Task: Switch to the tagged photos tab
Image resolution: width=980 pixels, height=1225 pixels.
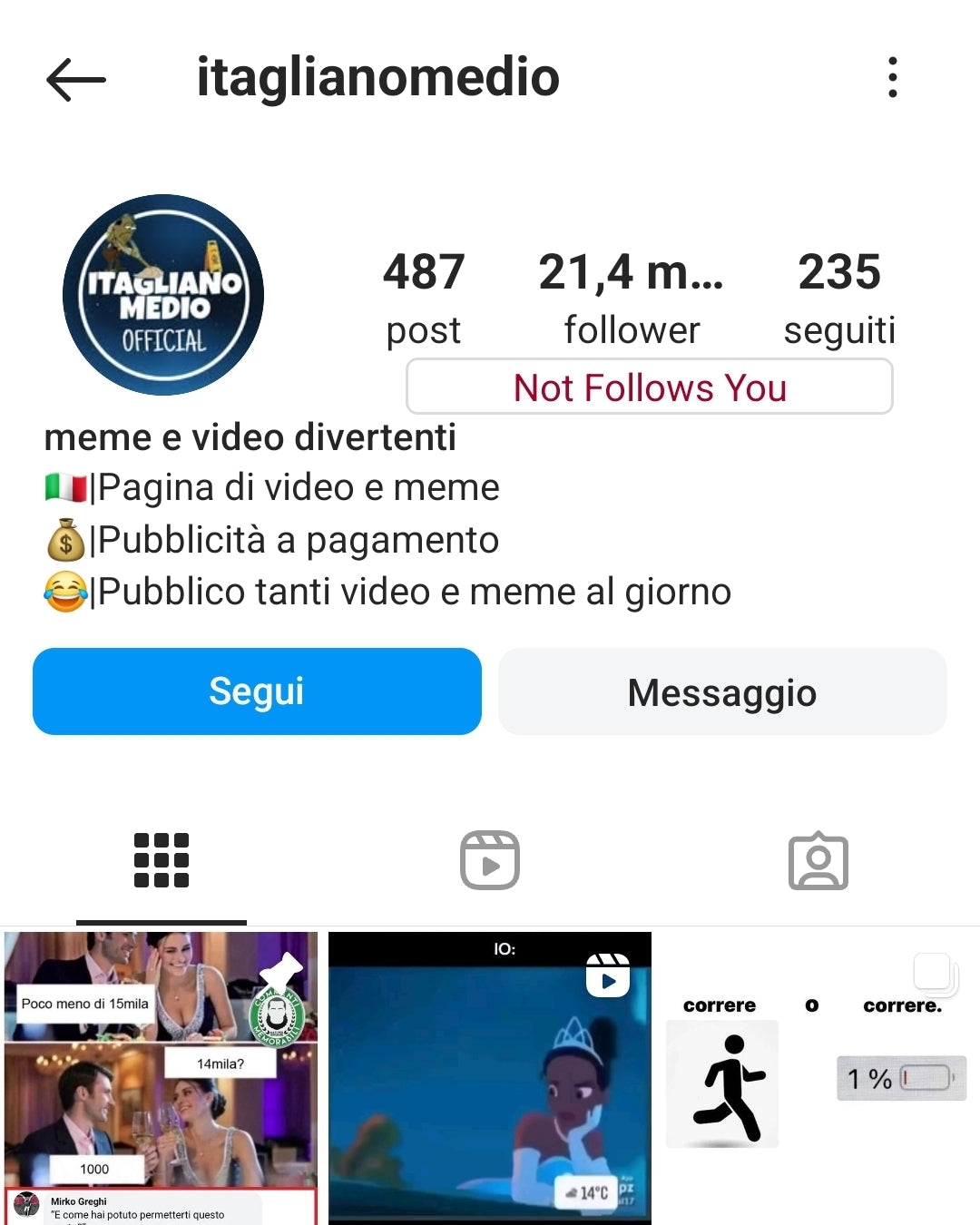Action: [x=818, y=860]
